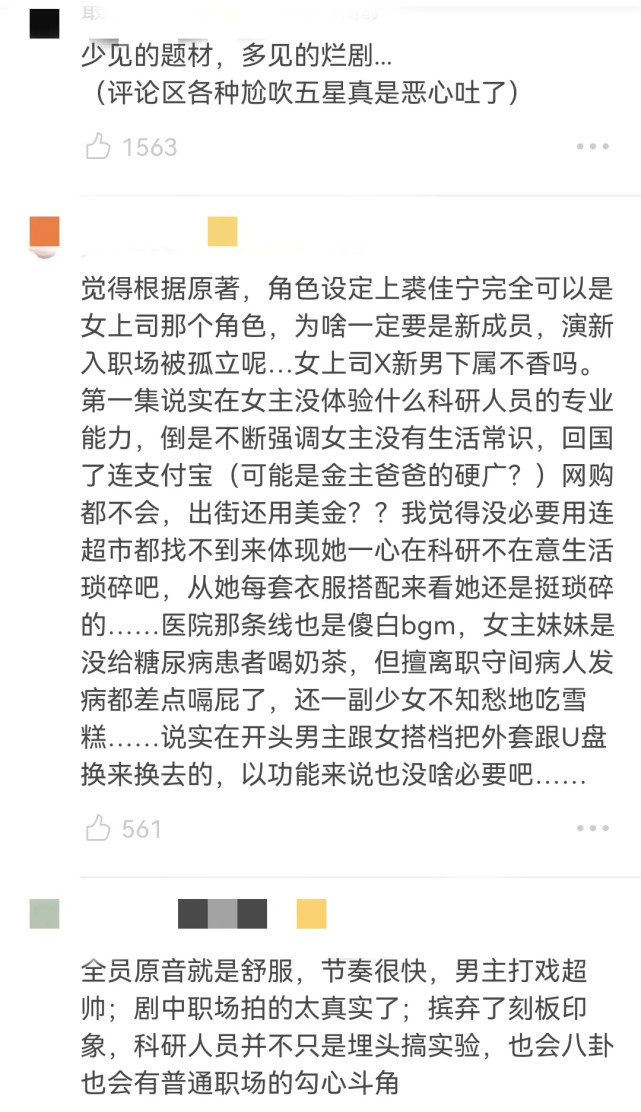Open the long review starting 觉得根据原著
This screenshot has height=1112, width=641.
pos(347,532)
